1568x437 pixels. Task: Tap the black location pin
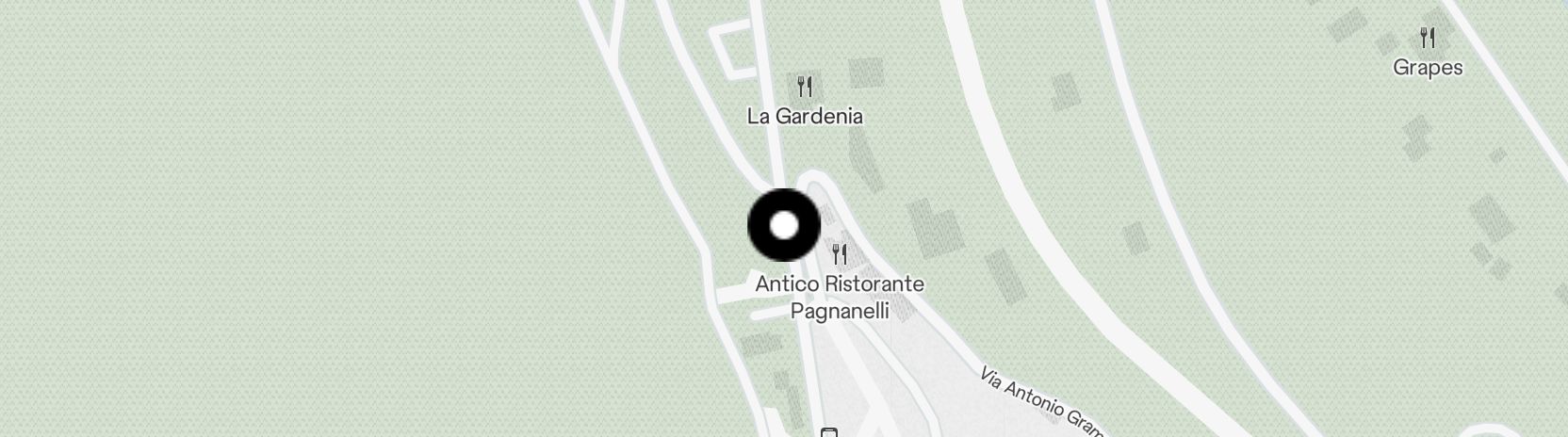(784, 226)
